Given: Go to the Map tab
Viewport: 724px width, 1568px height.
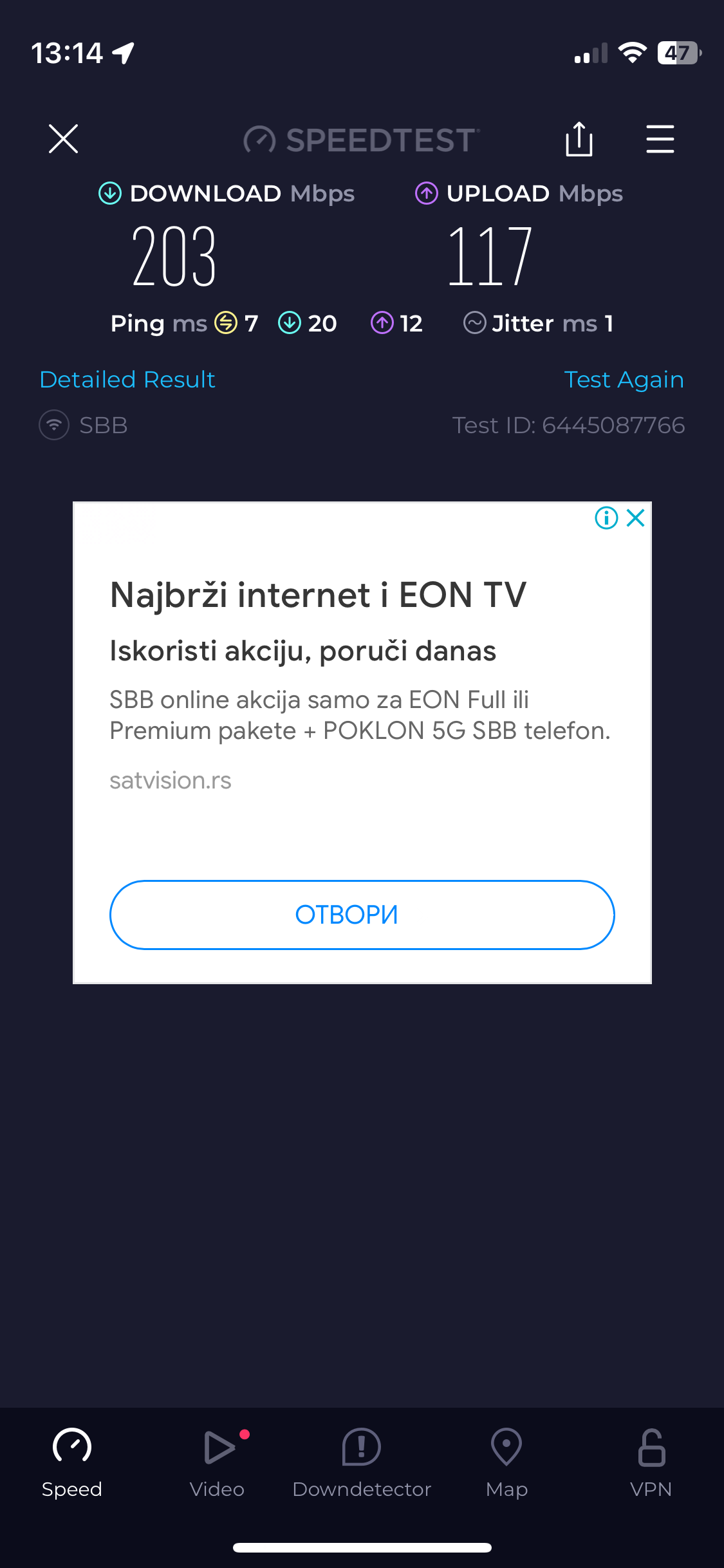Looking at the screenshot, I should click(506, 1462).
